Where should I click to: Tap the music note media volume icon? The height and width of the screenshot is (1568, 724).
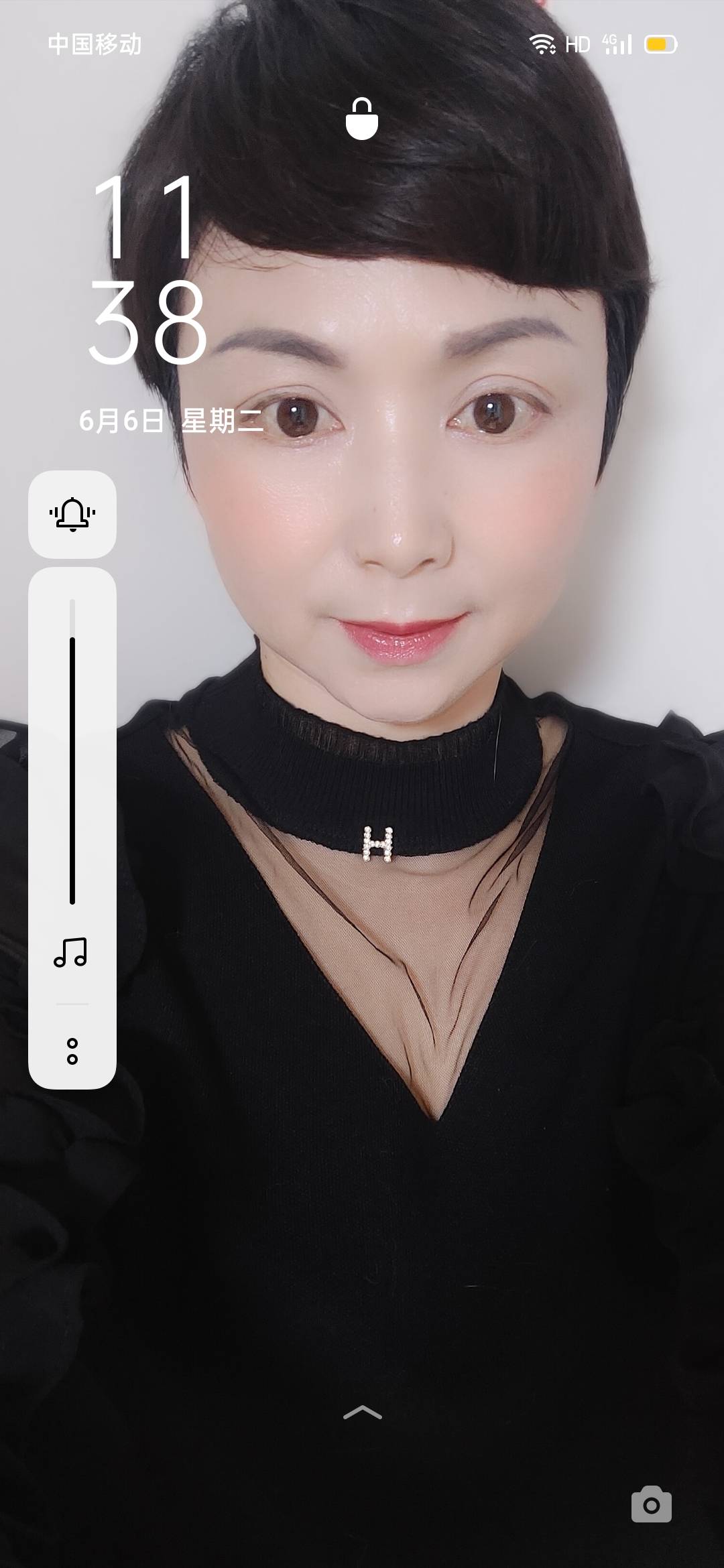pos(70,952)
